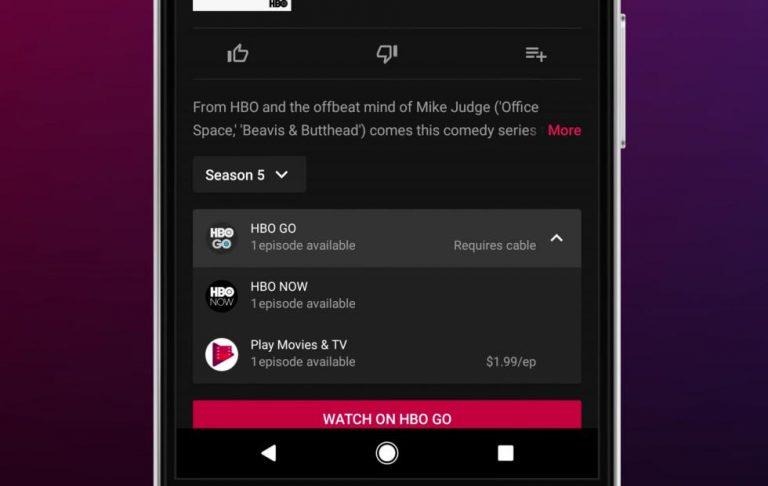This screenshot has width=768, height=486.
Task: Collapse the HBO GO provider list
Action: 557,238
